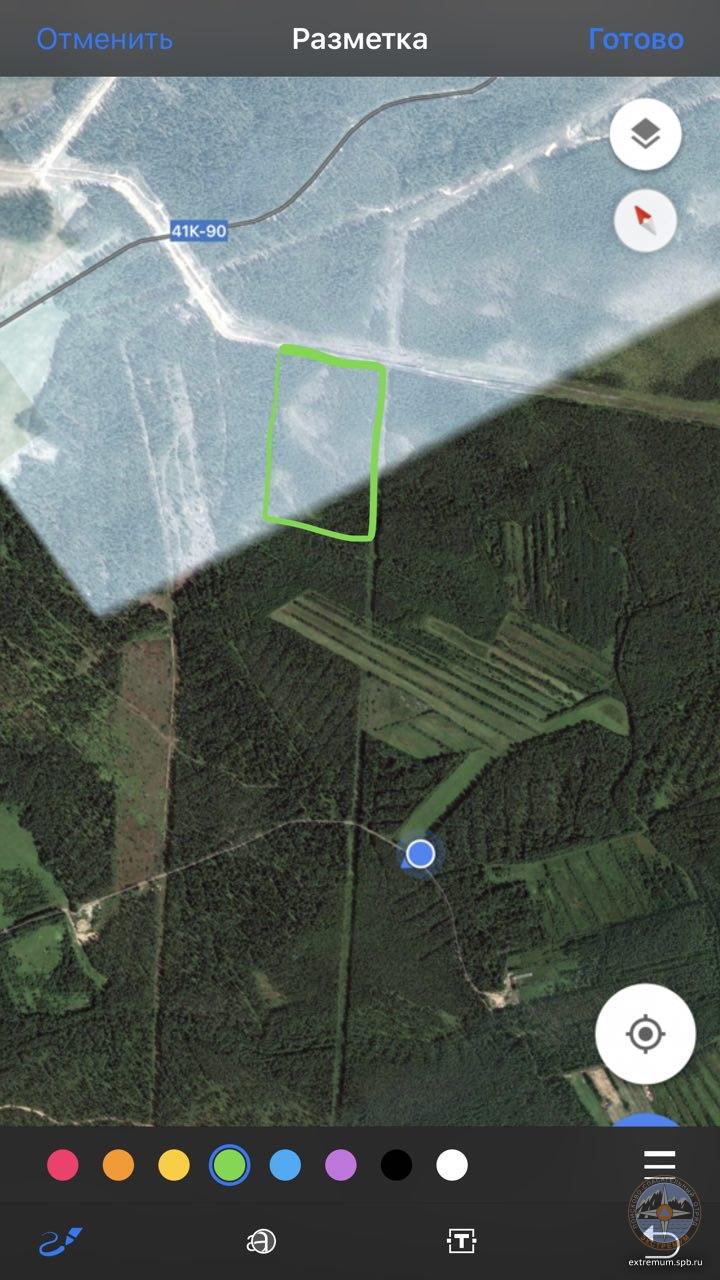Cancel markup with Отменить
Image resolution: width=720 pixels, height=1280 pixels.
tap(104, 39)
